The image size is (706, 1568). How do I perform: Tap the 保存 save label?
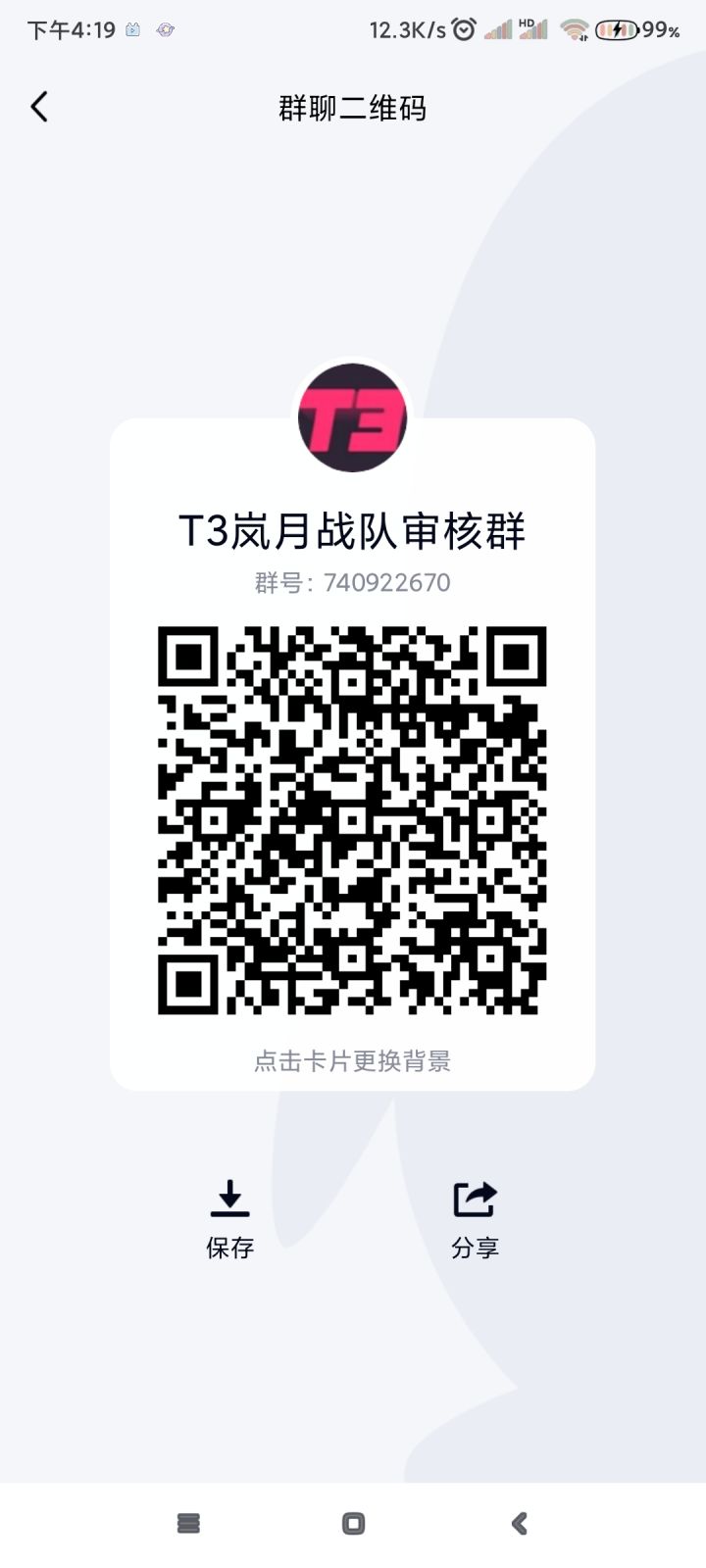pyautogui.click(x=230, y=1248)
